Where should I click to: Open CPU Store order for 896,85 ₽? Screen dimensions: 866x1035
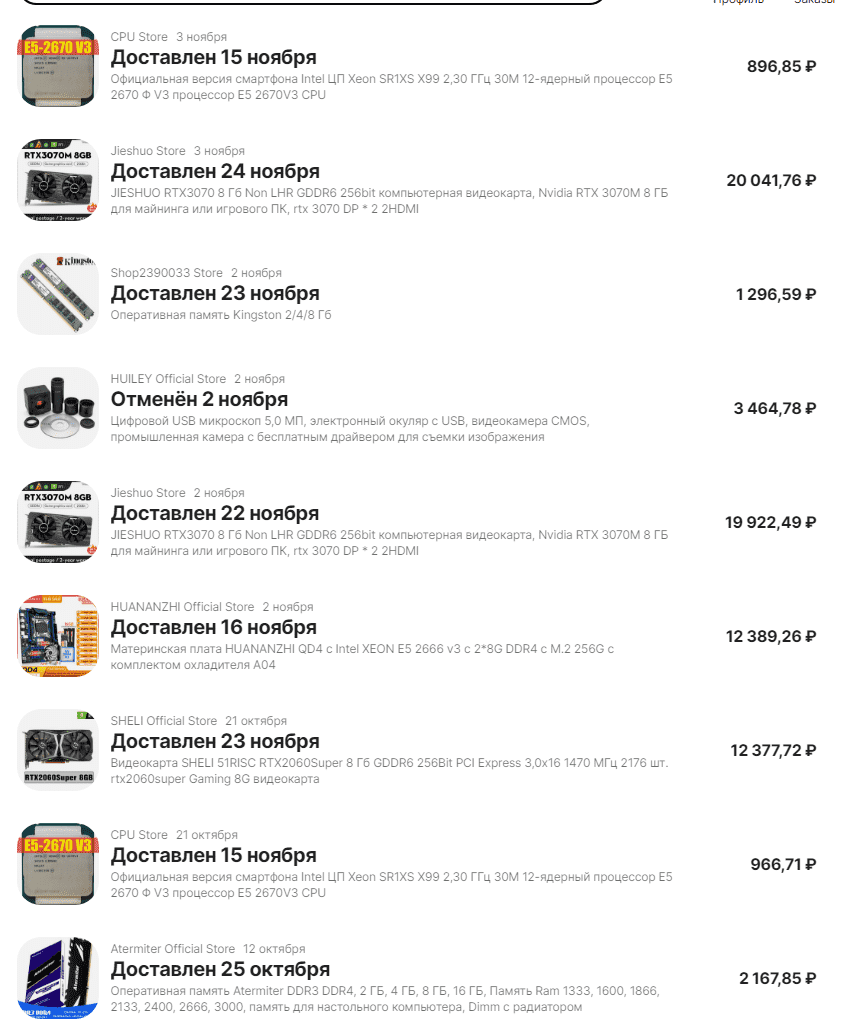click(x=213, y=58)
